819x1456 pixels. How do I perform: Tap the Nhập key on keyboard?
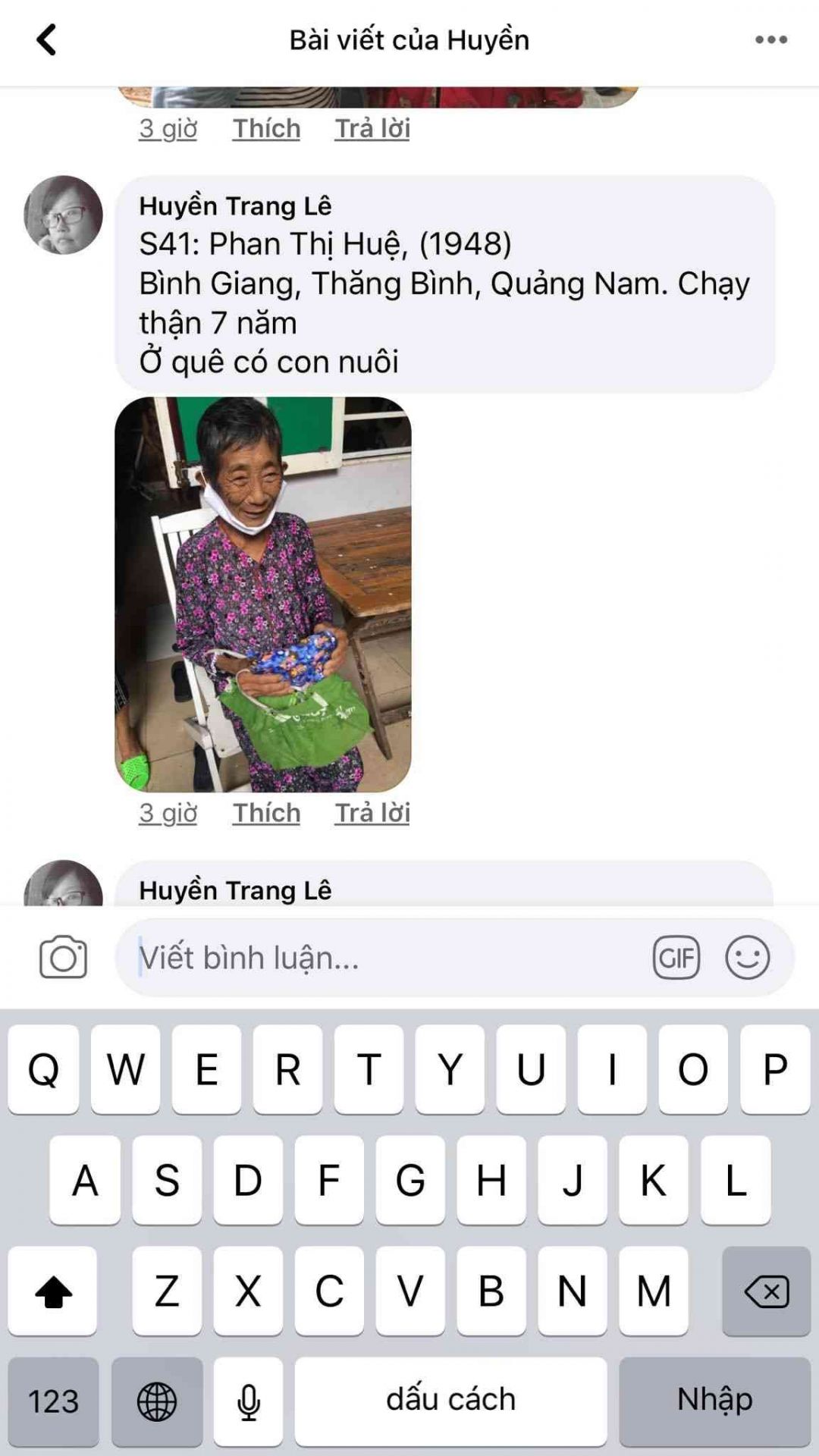pos(714,1401)
